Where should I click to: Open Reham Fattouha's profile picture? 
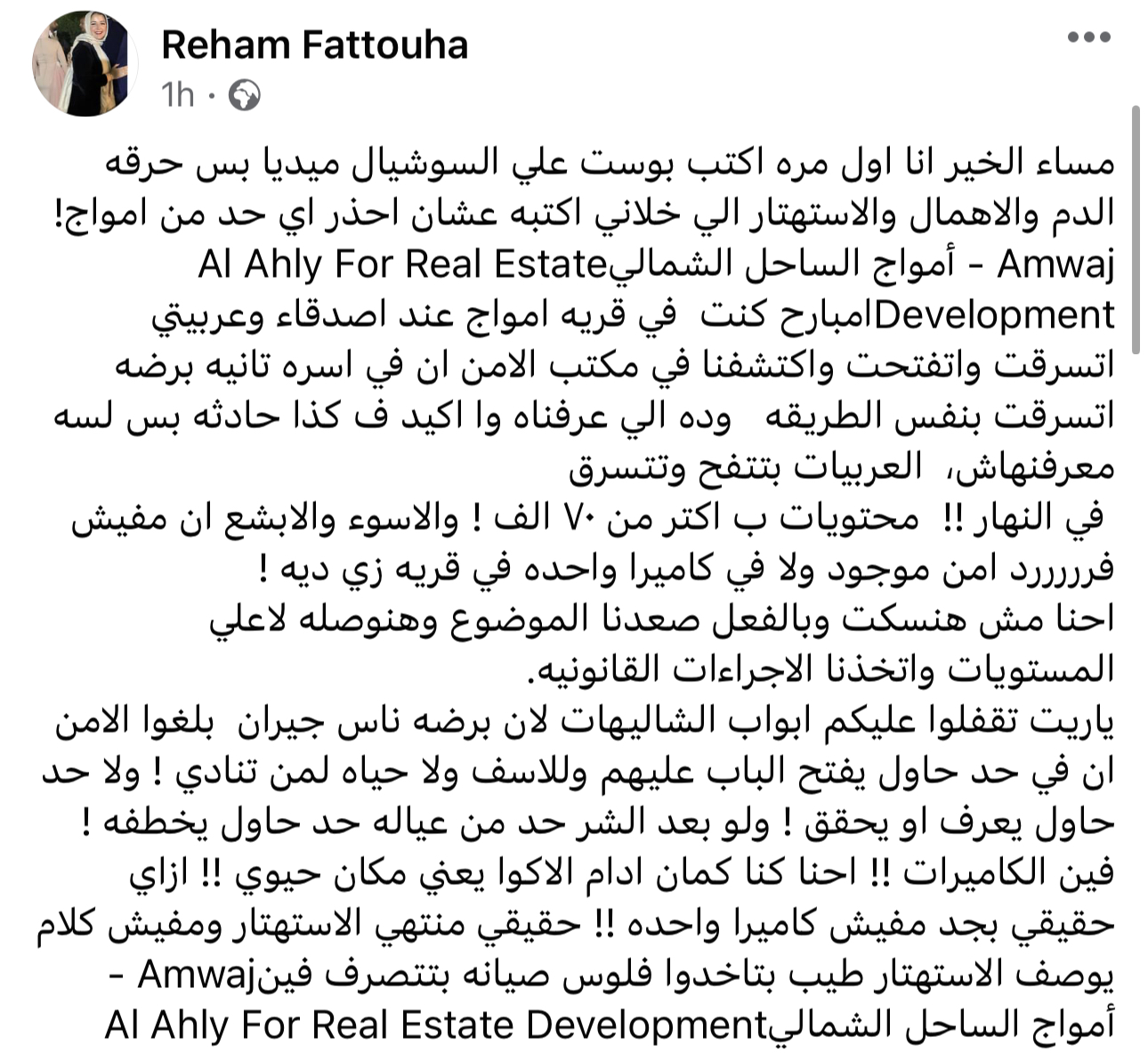81,63
